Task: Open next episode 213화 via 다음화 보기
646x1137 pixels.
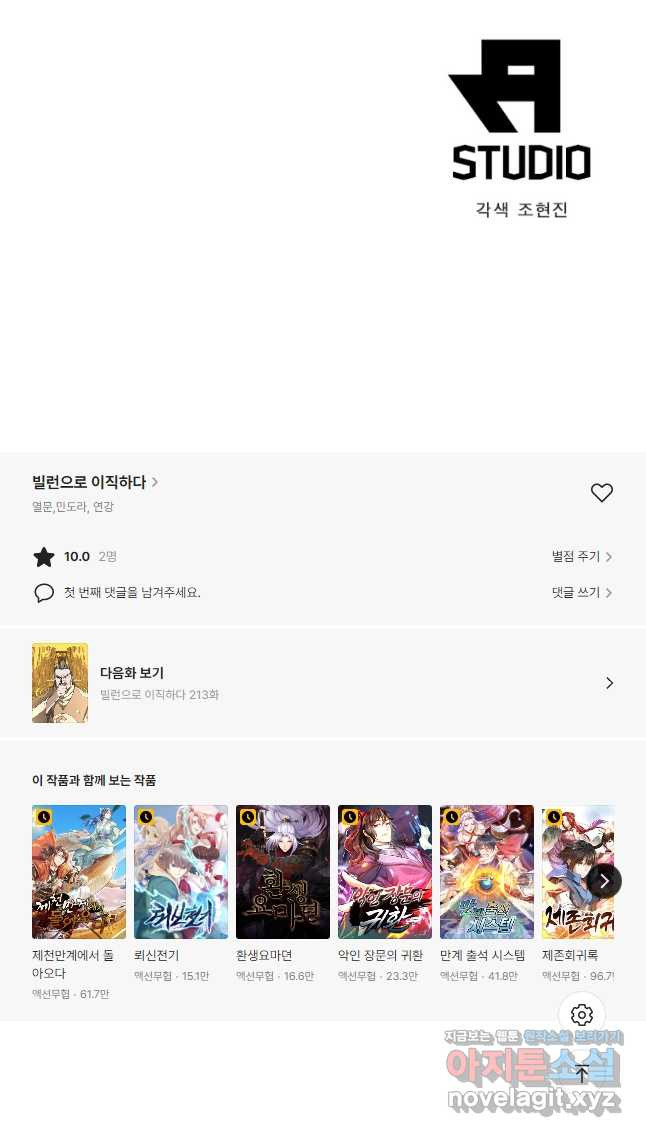Action: (322, 683)
